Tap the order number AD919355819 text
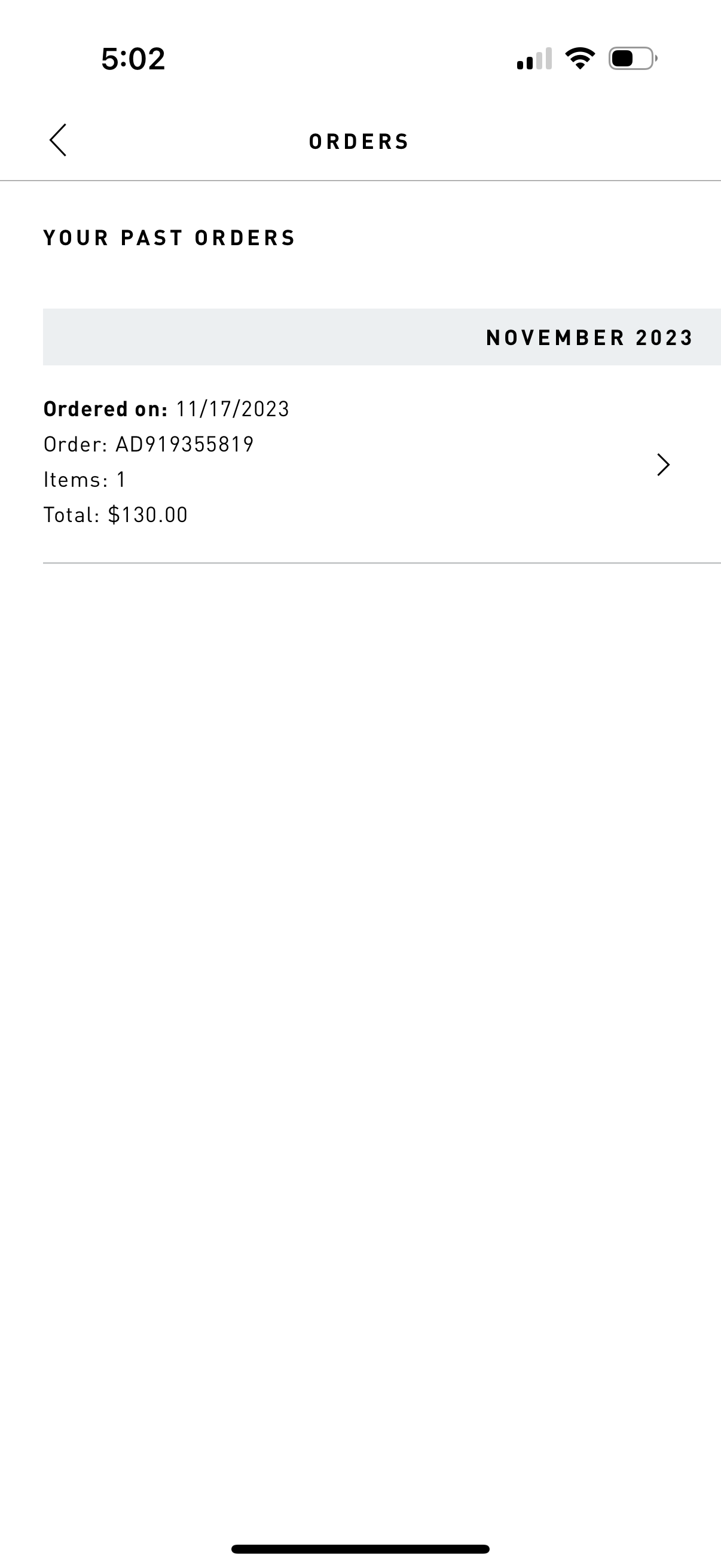 point(149,444)
